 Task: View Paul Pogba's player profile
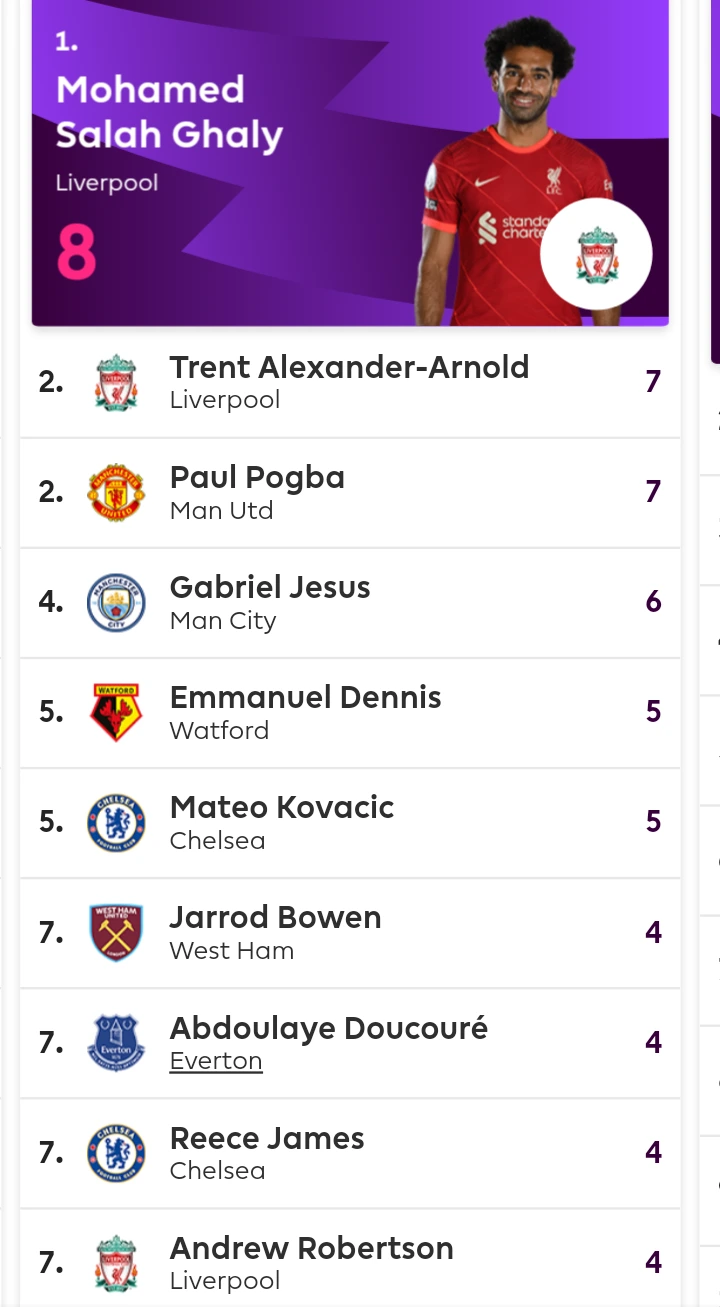(350, 492)
